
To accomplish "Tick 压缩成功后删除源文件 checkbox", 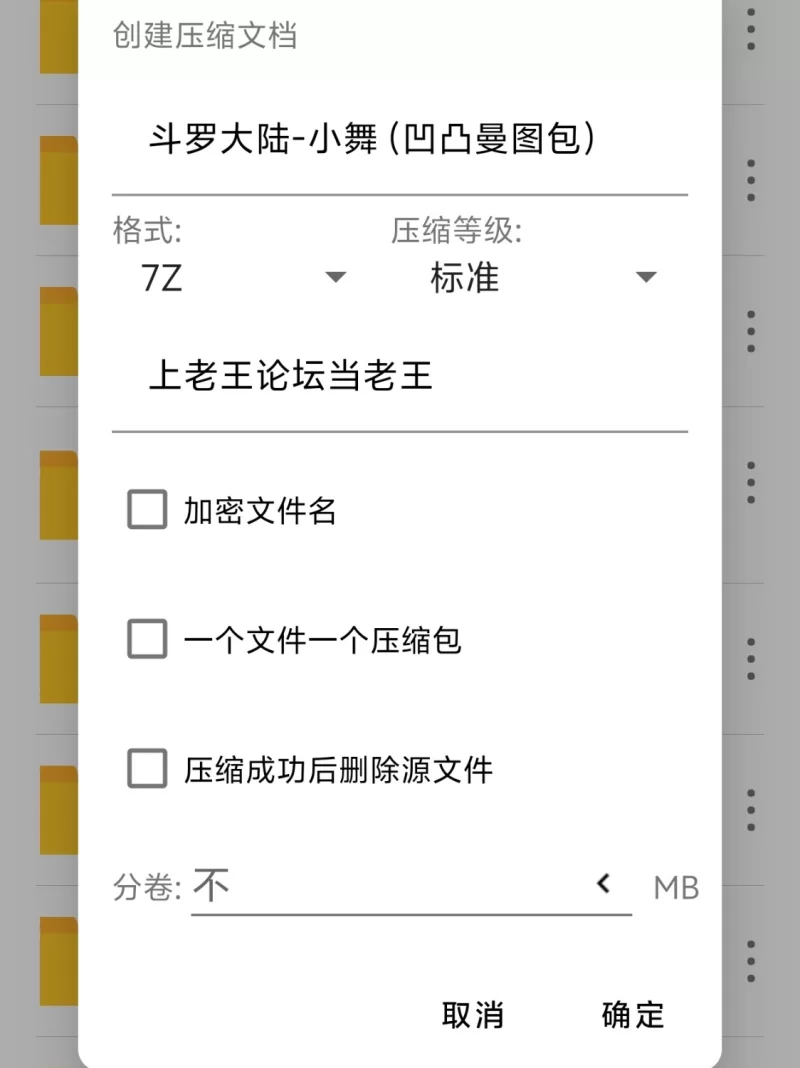I will tap(148, 769).
